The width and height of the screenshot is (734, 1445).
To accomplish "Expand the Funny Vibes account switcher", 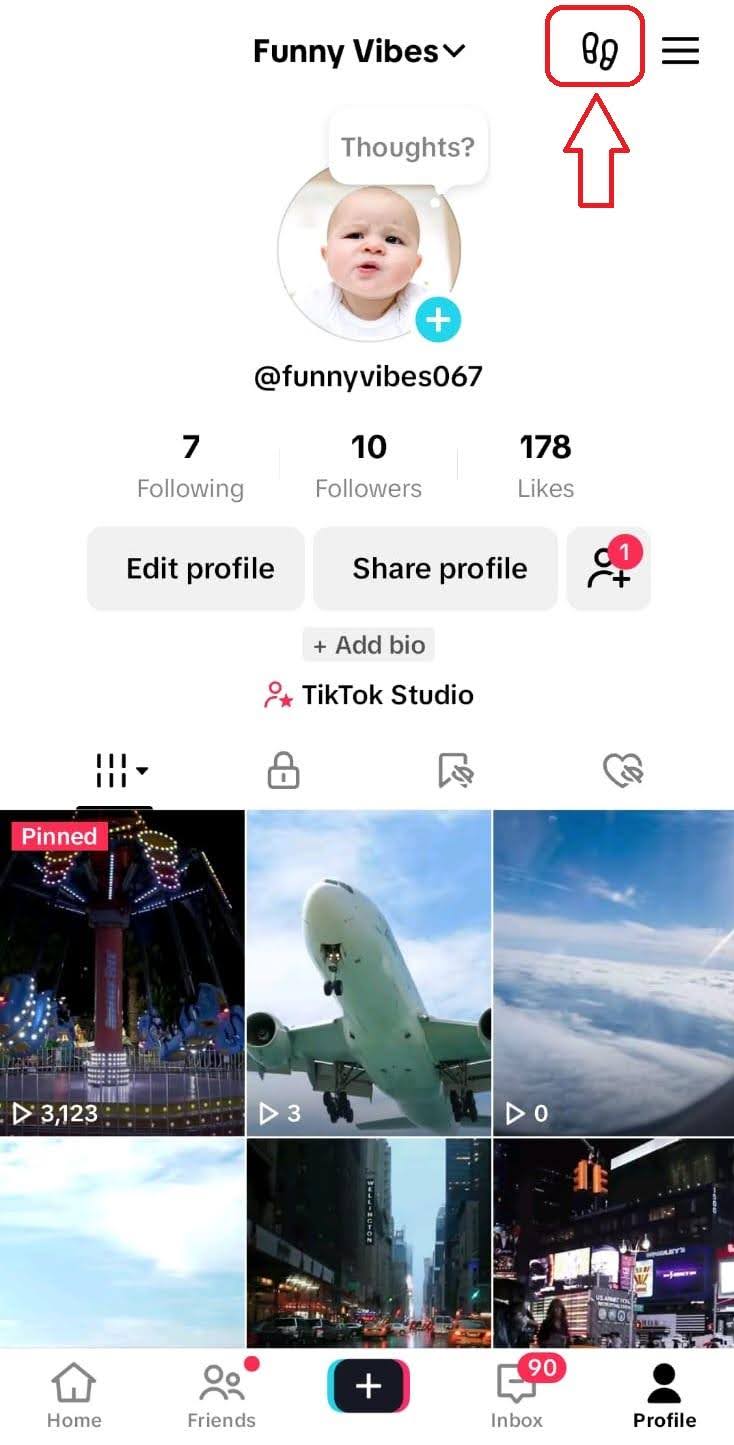I will point(359,51).
